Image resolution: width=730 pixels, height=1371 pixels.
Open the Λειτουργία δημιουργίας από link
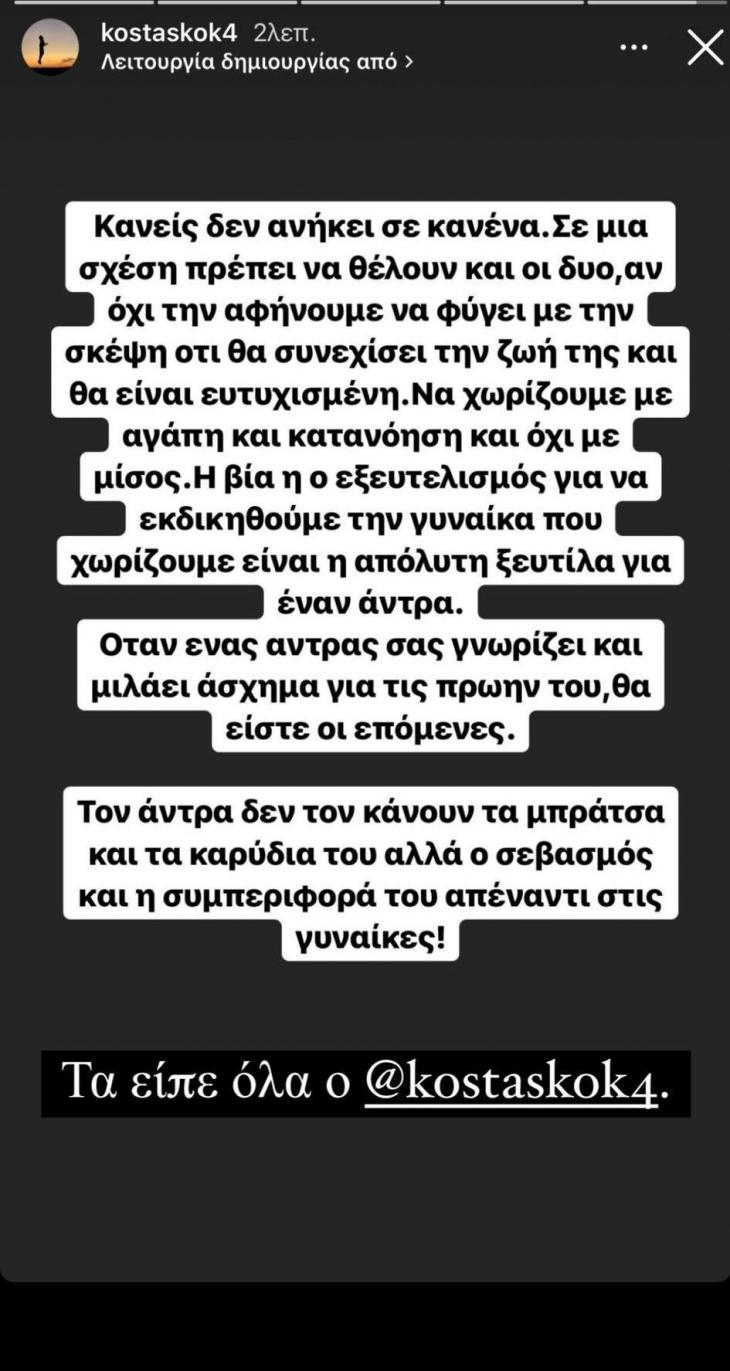[x=258, y=62]
